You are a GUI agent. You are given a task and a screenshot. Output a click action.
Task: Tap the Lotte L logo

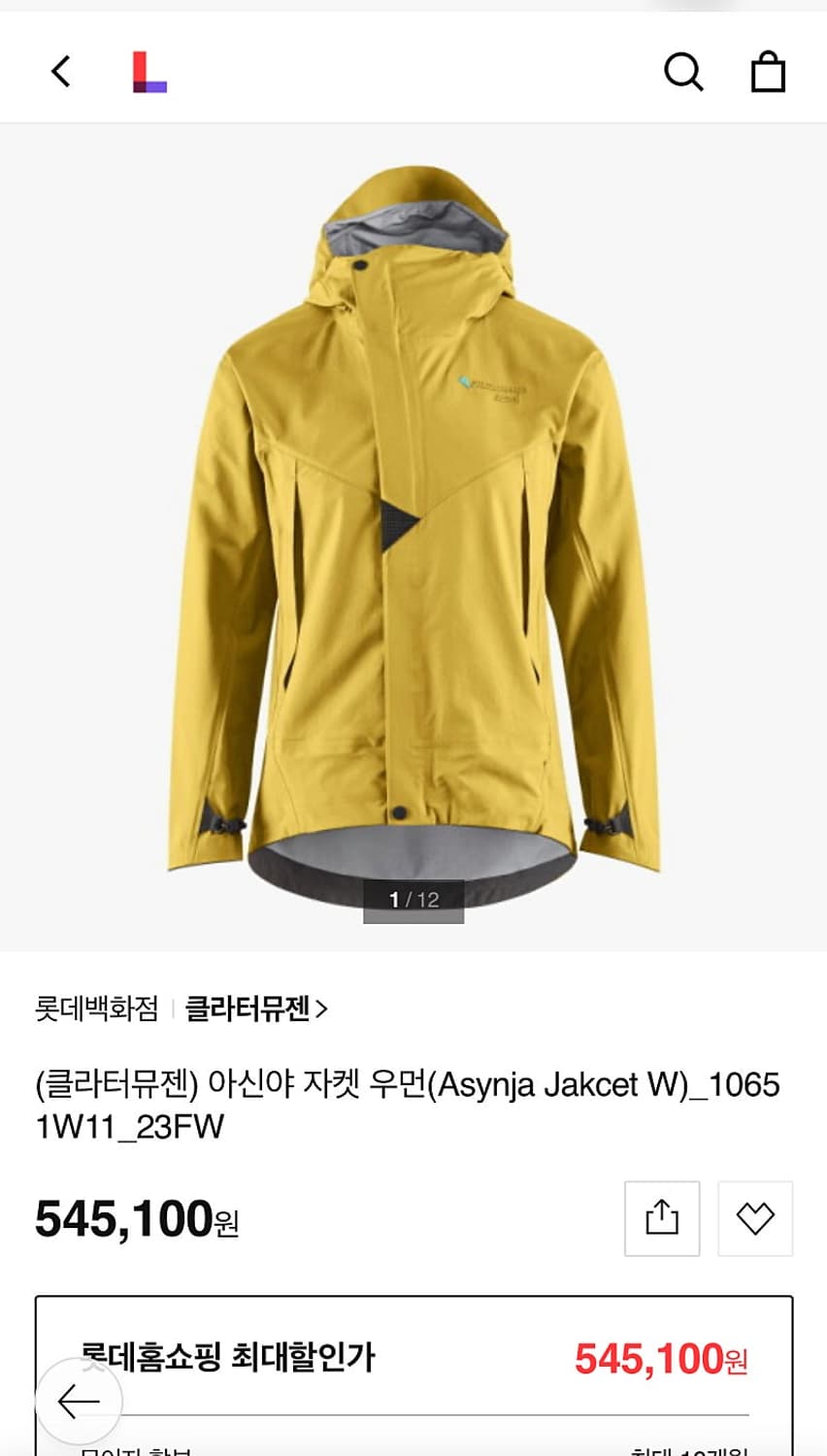tap(149, 72)
